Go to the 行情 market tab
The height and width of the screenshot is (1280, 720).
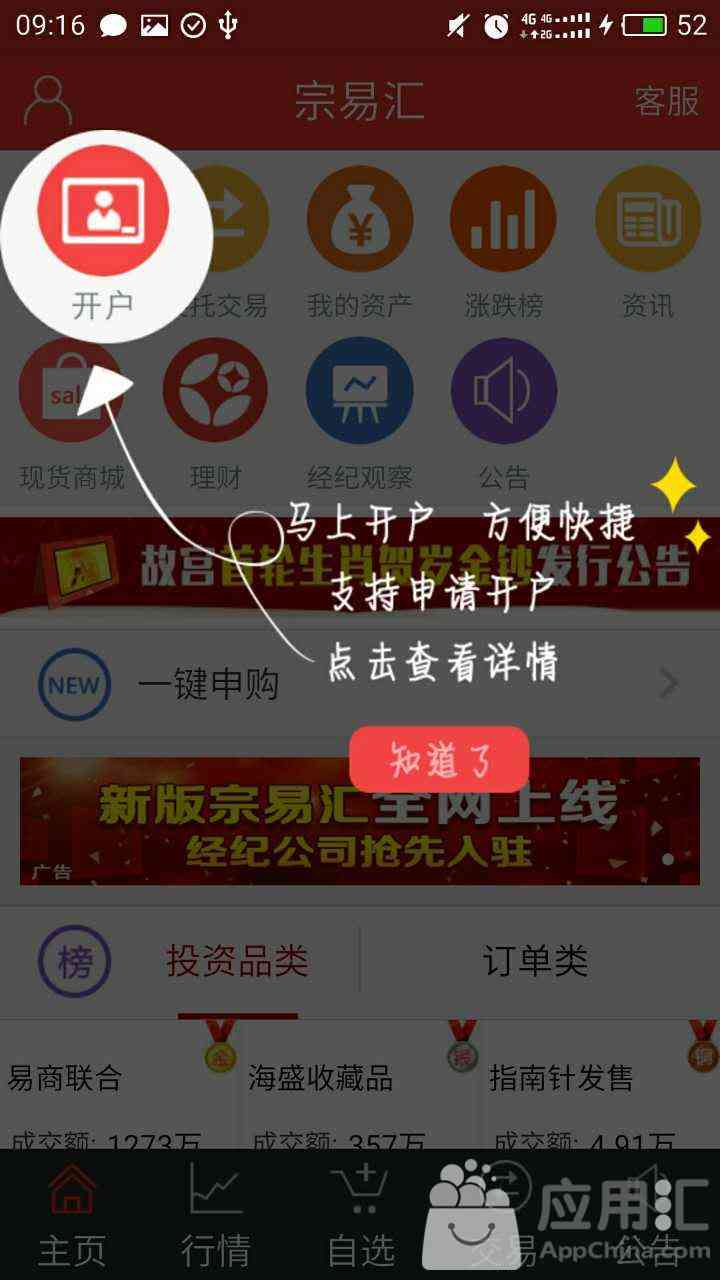216,1216
